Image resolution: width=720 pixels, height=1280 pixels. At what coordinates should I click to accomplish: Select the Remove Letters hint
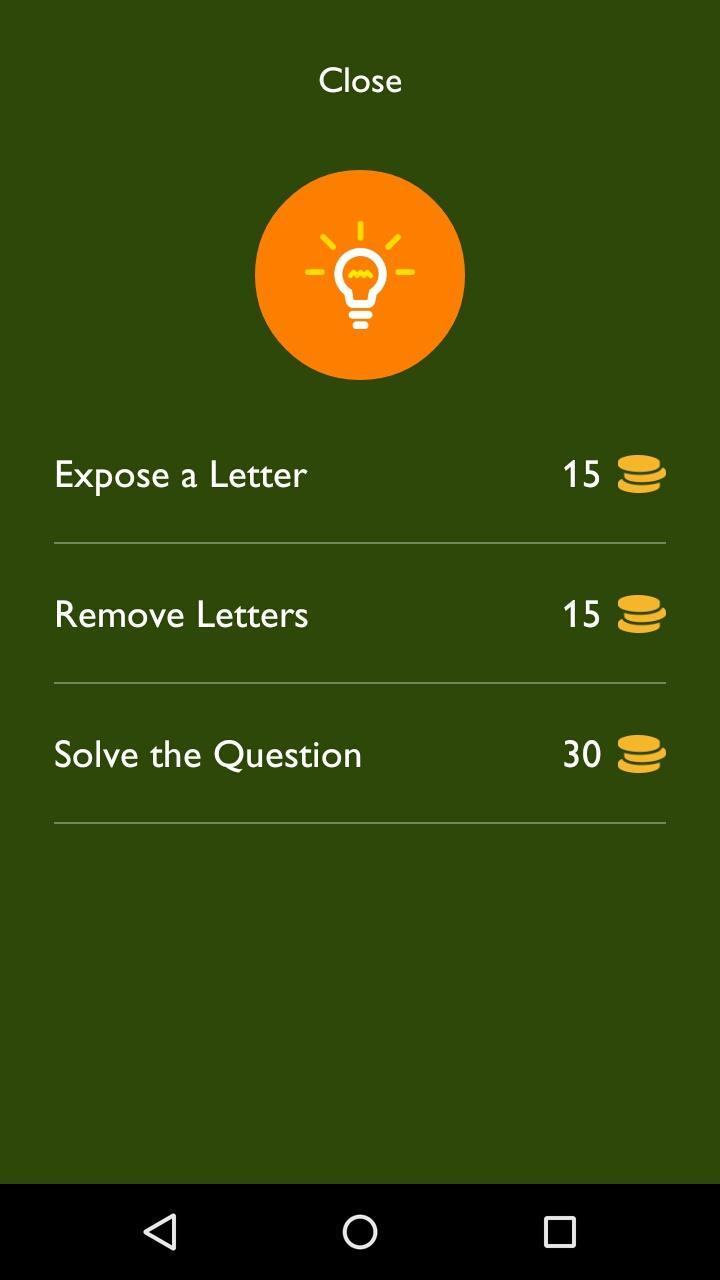tap(182, 615)
